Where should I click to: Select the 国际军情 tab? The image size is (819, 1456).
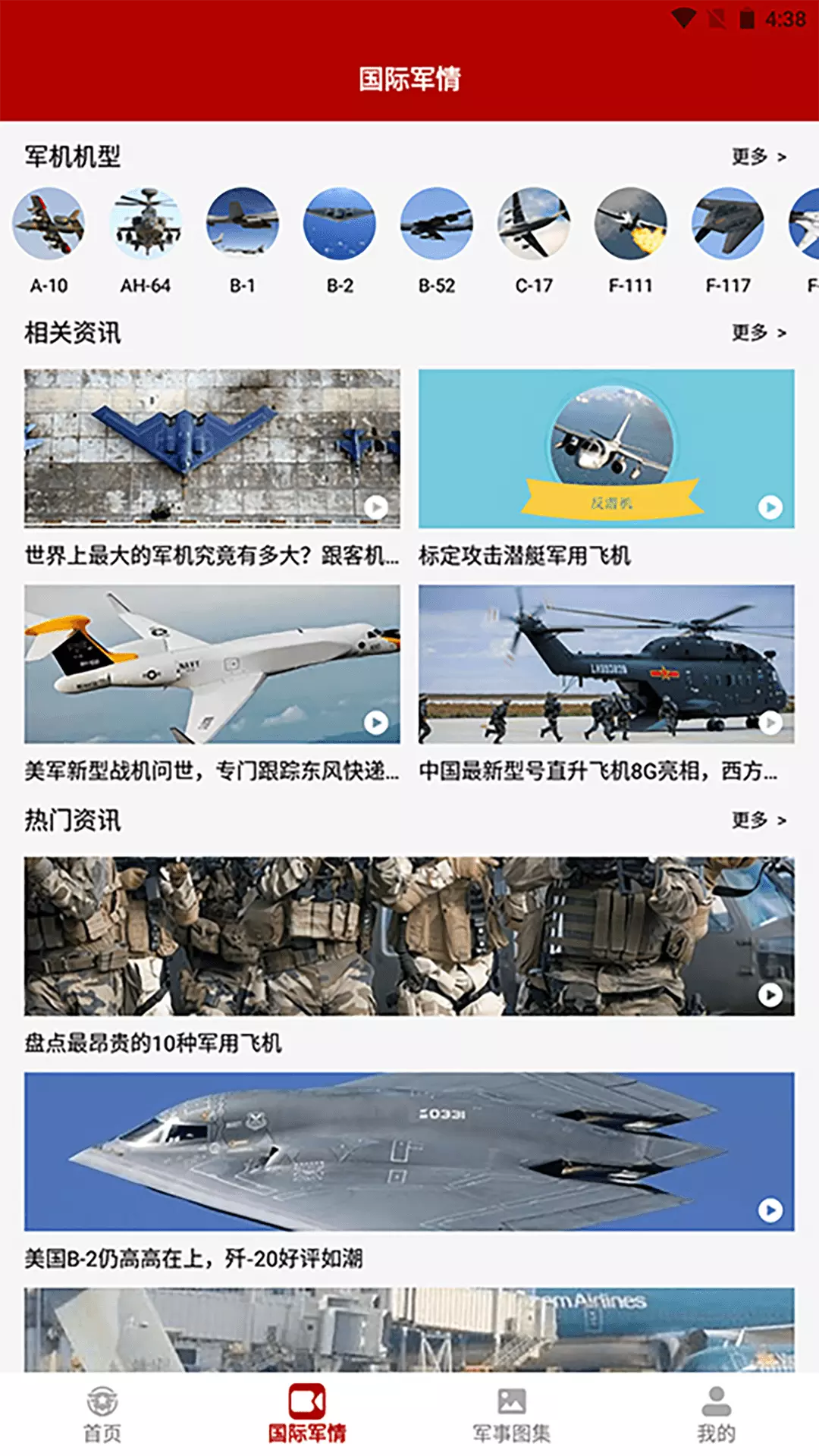(x=307, y=1414)
